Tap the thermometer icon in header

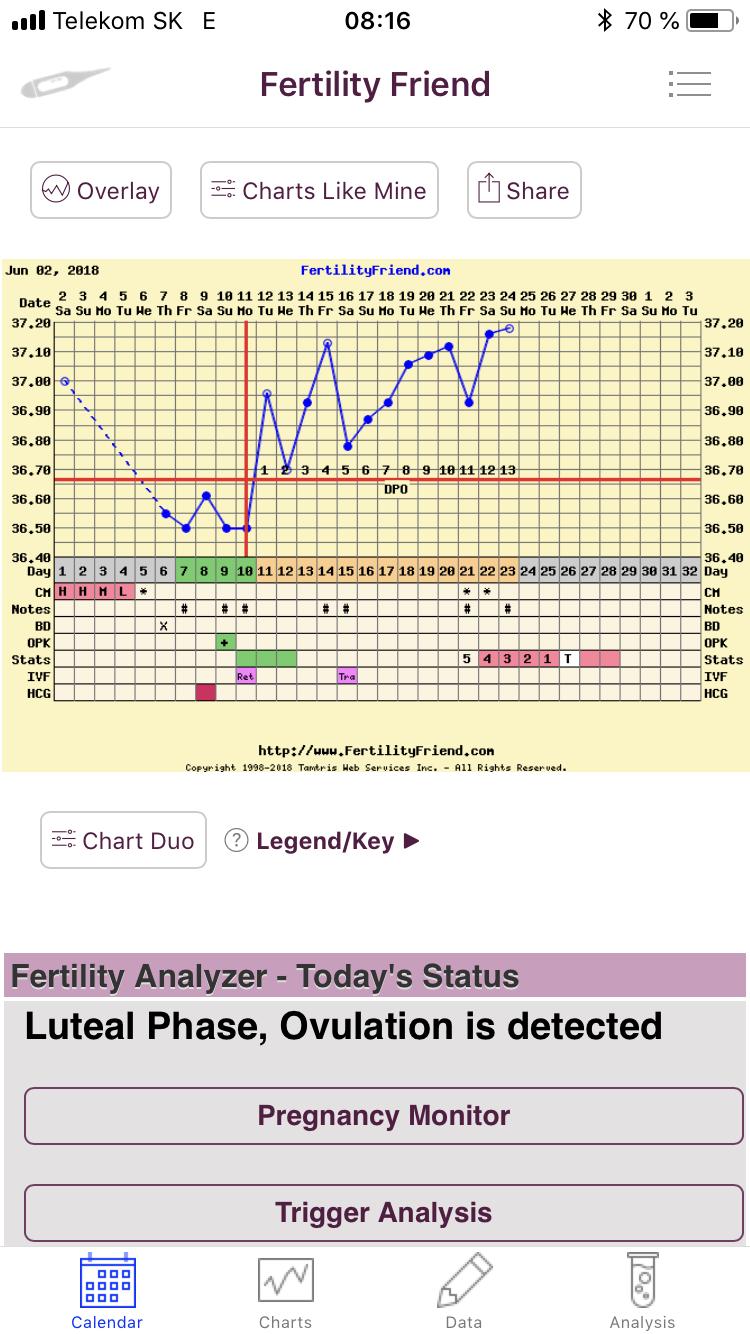point(65,83)
